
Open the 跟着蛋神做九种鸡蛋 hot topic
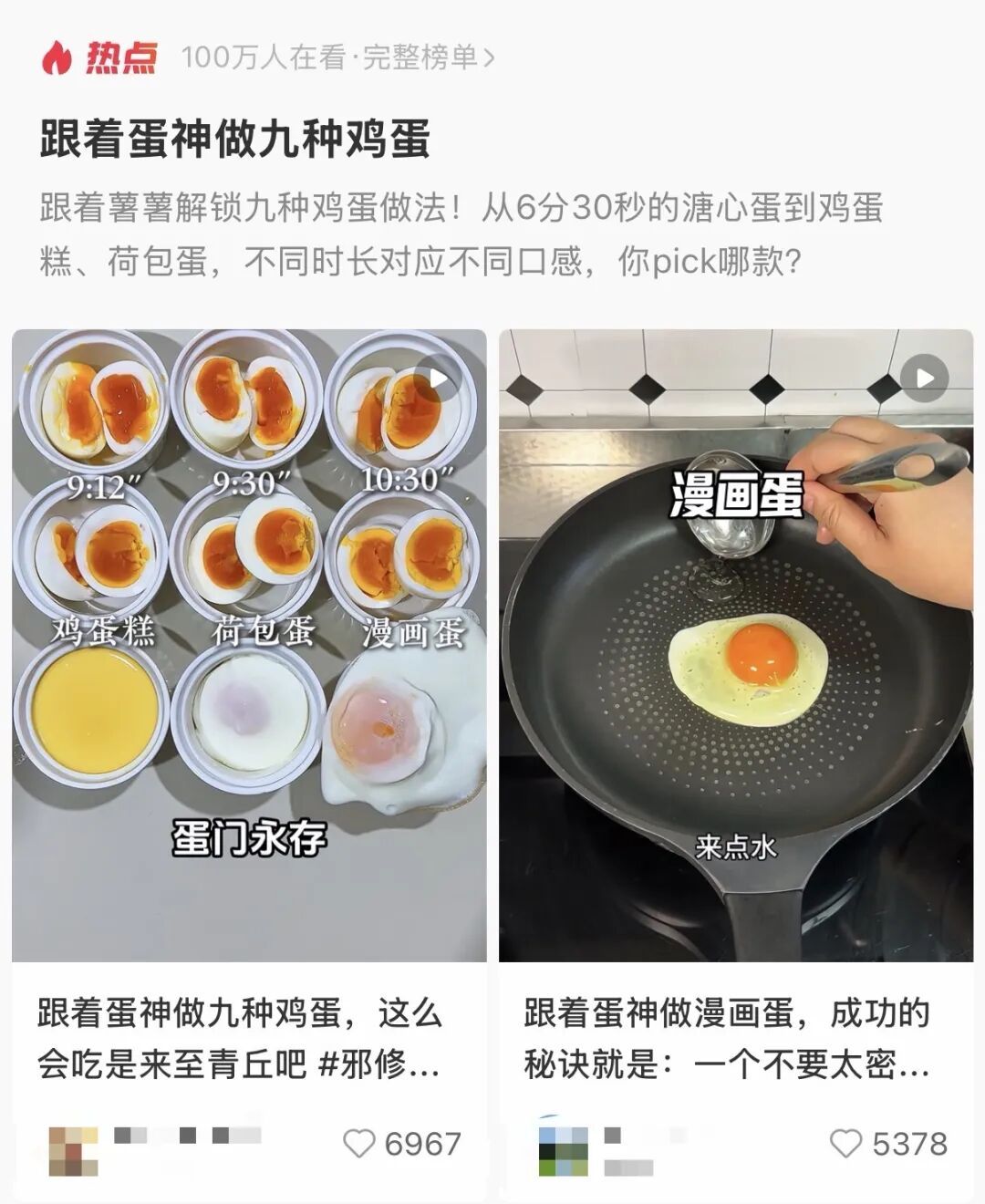(x=234, y=139)
